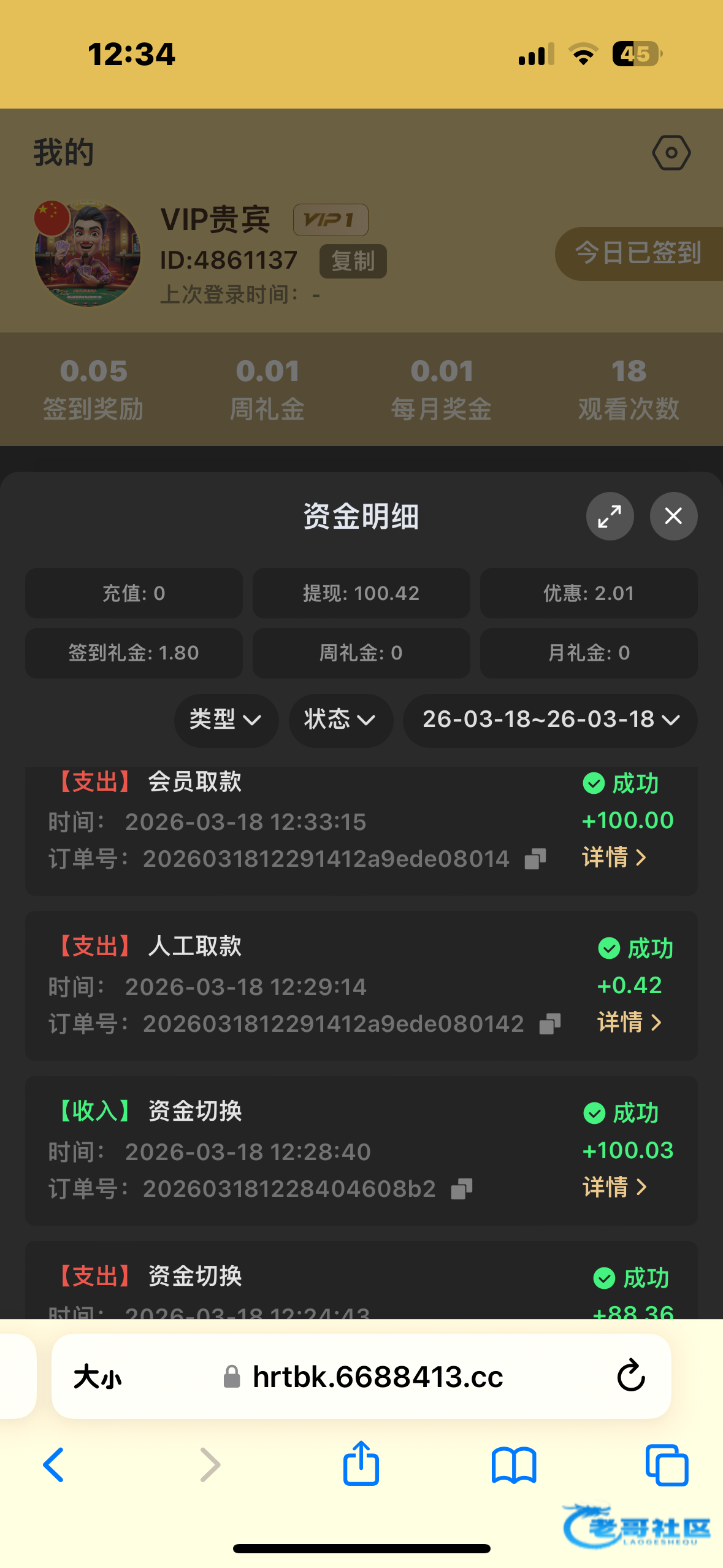The width and height of the screenshot is (723, 1568).
Task: Open the 状态 filter dropdown
Action: coord(340,720)
